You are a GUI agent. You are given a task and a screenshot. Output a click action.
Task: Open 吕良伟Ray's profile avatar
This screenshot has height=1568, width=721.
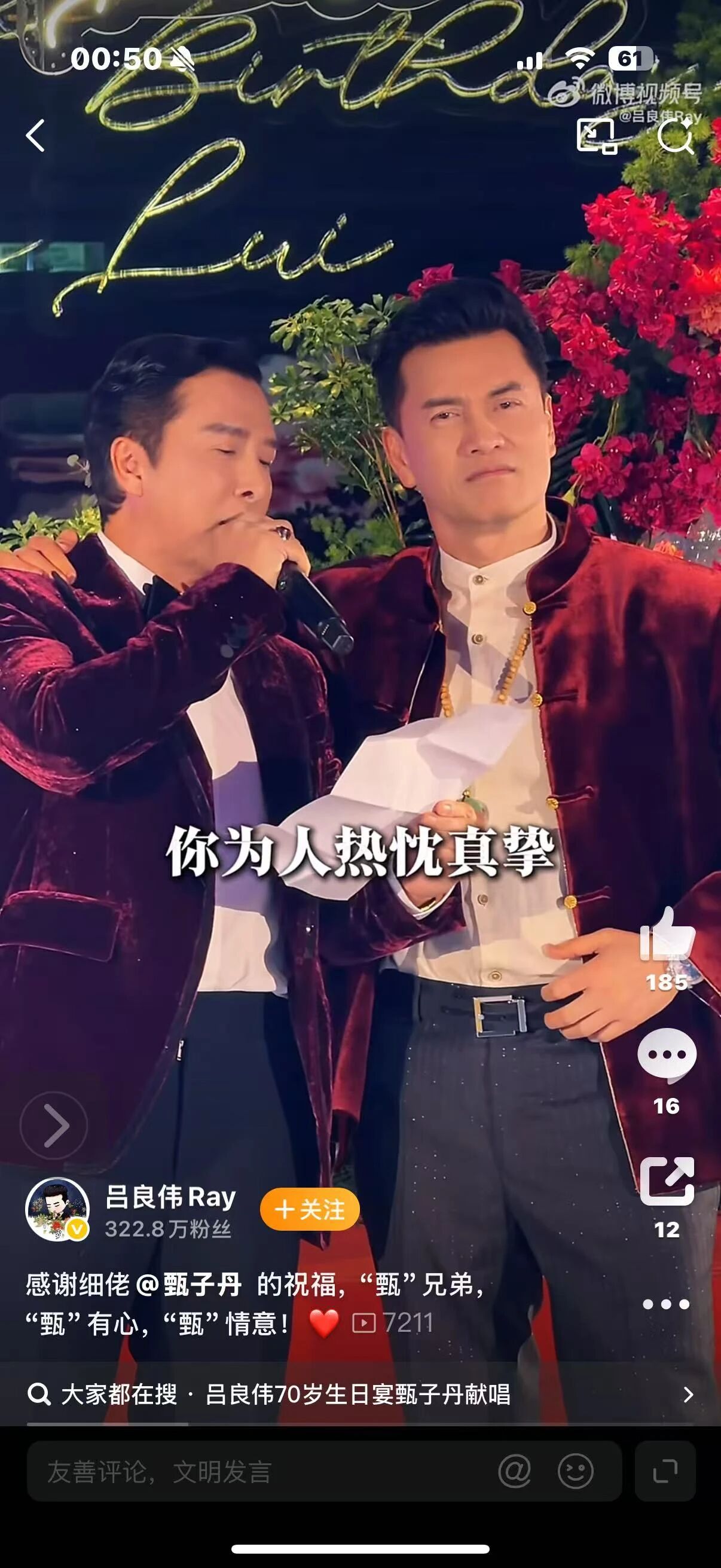tap(57, 1209)
